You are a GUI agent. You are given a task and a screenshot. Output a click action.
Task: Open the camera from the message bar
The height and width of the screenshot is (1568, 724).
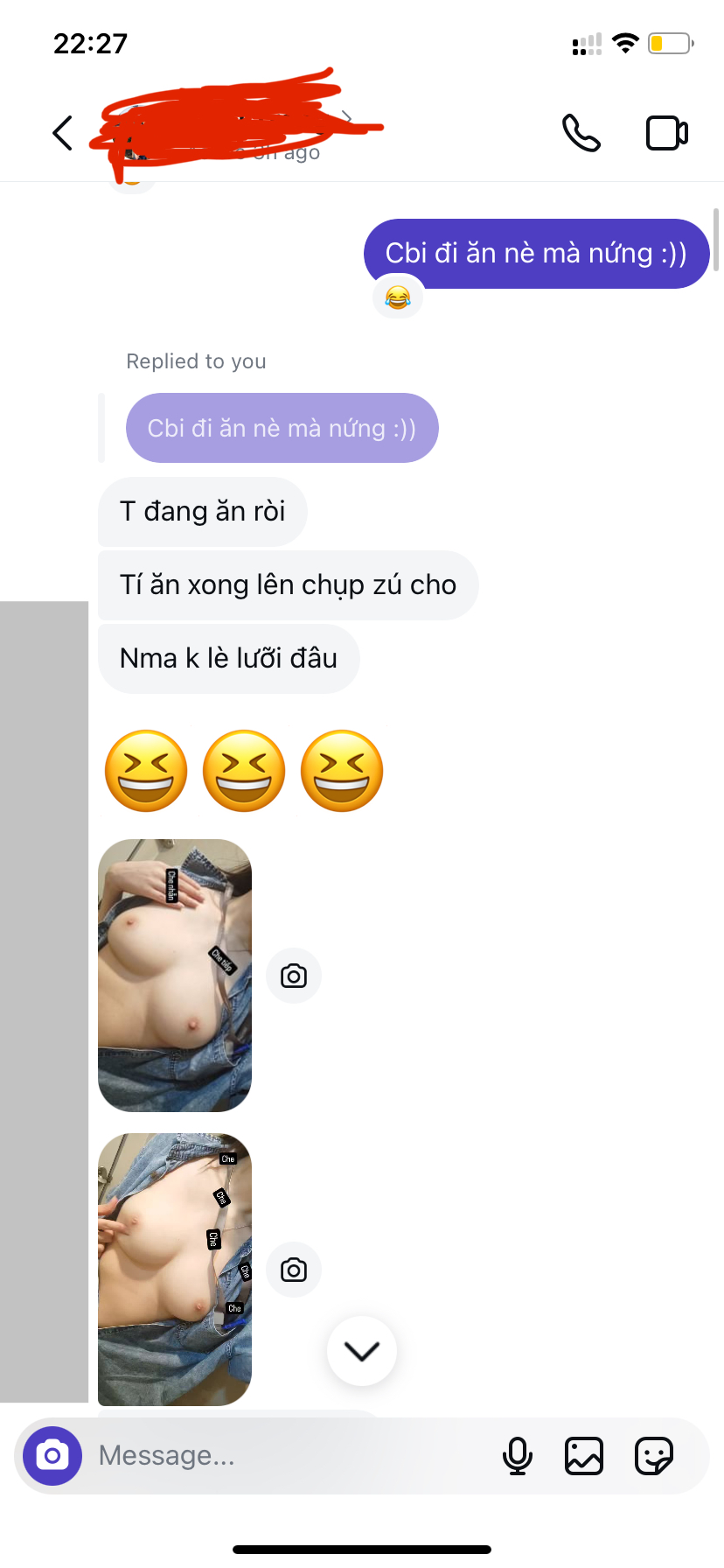[x=52, y=1456]
